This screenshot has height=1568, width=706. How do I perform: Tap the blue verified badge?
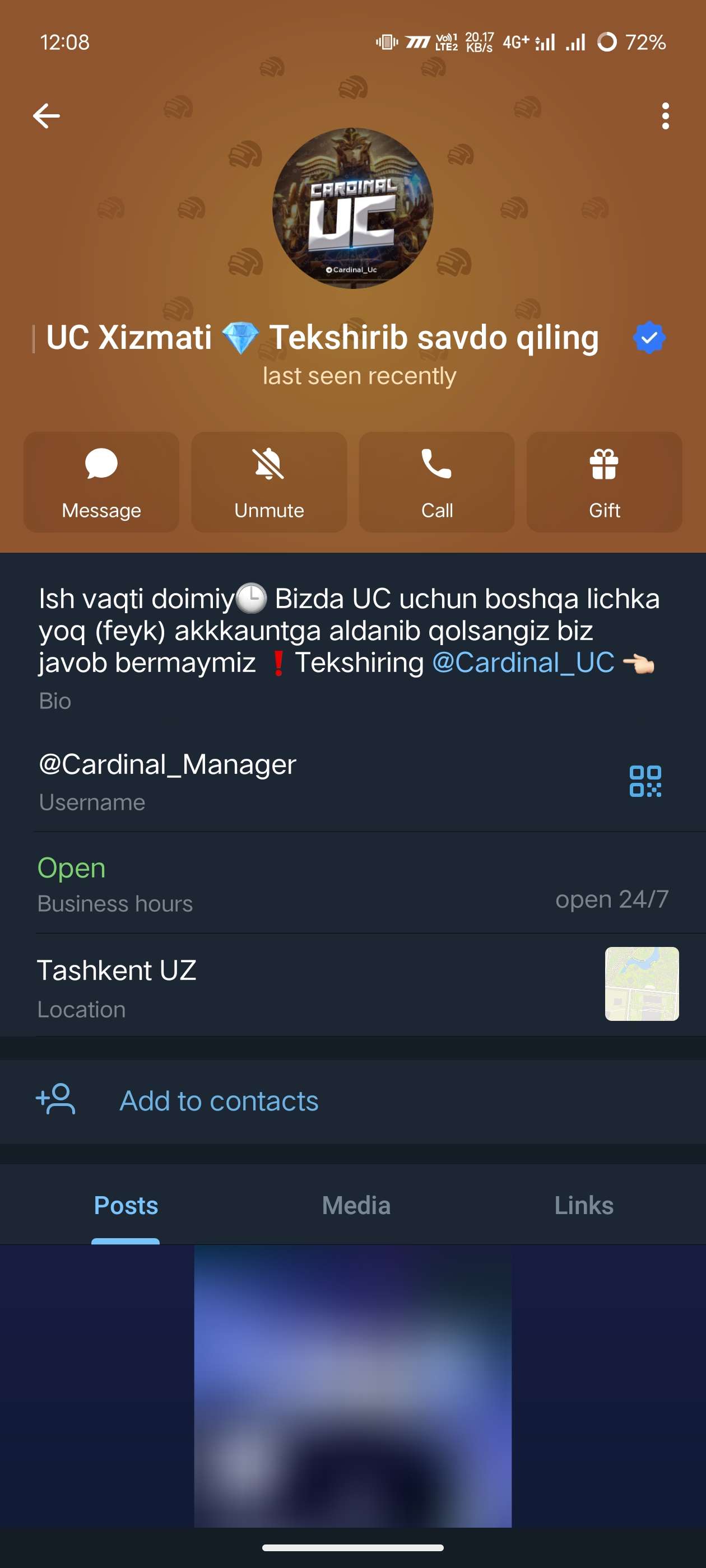pos(649,338)
